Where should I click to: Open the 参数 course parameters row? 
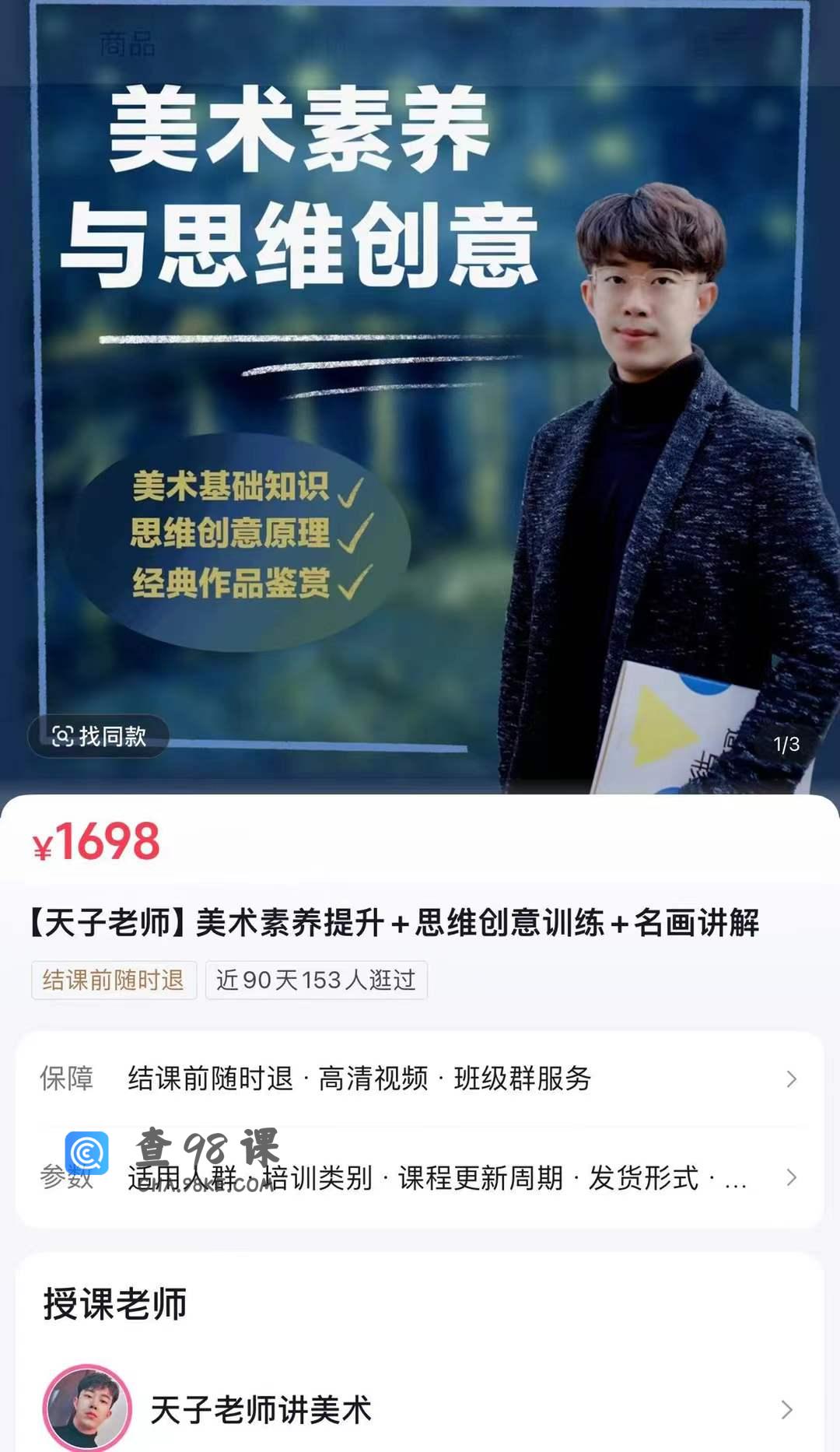click(x=420, y=1178)
